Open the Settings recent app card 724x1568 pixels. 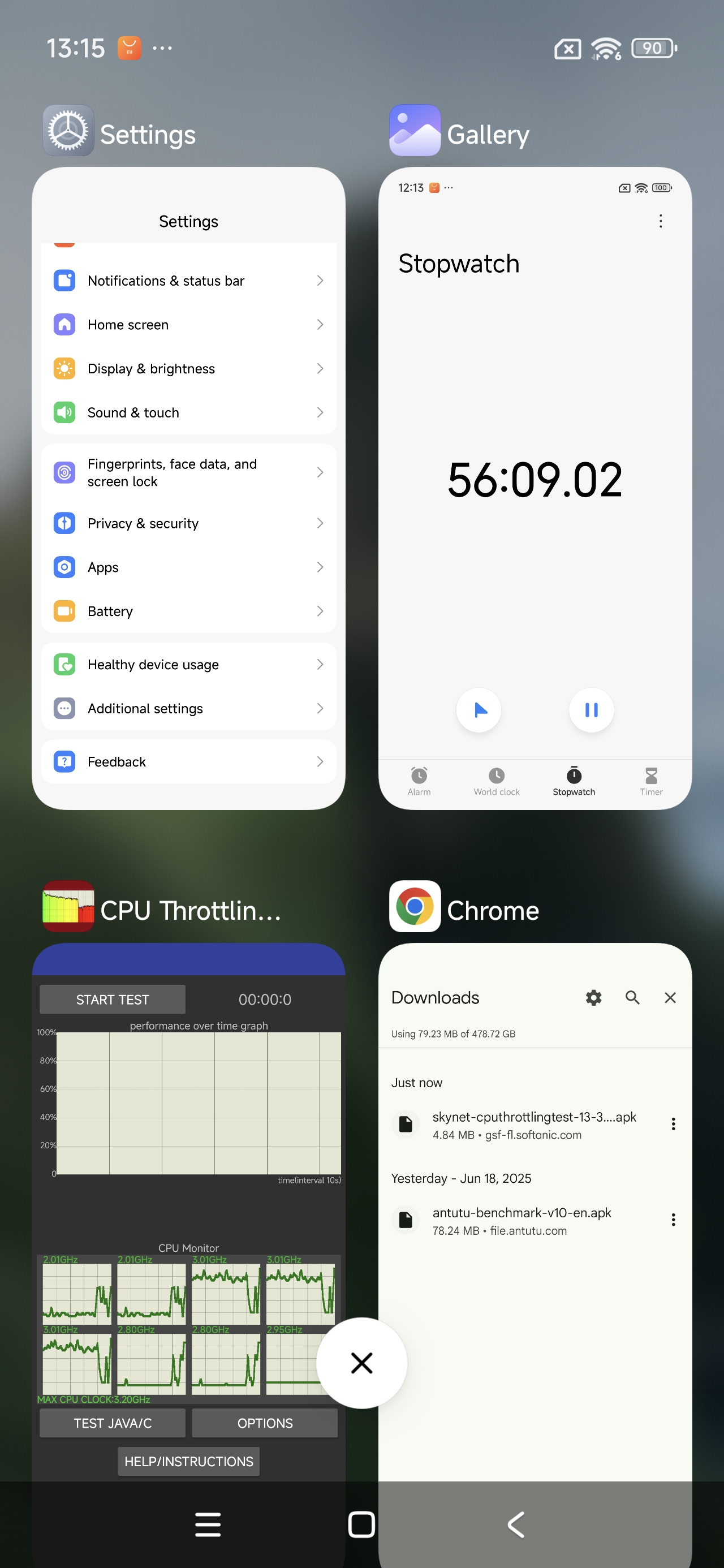coord(189,488)
